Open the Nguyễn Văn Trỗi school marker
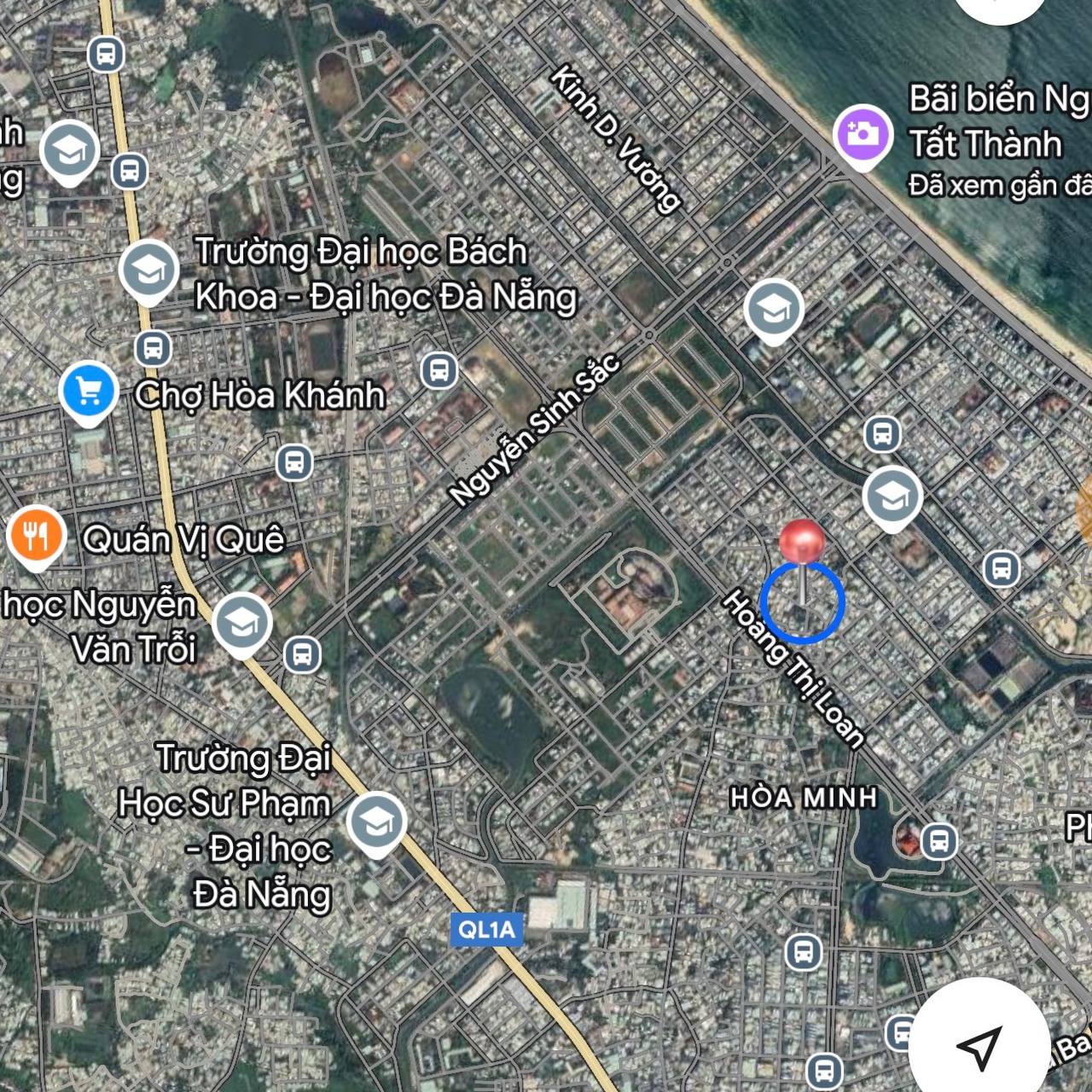 (242, 622)
